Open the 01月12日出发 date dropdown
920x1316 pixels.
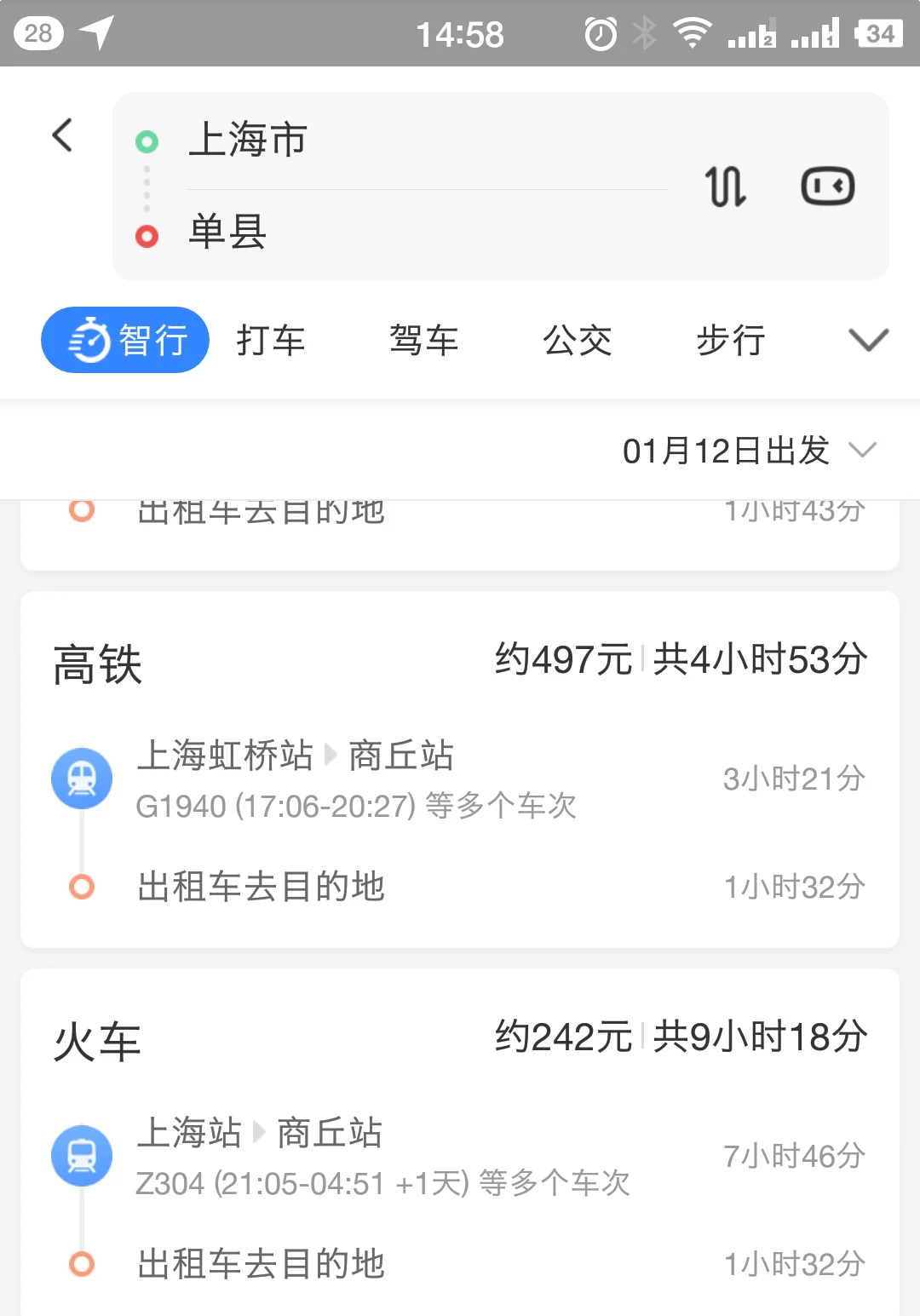(725, 451)
